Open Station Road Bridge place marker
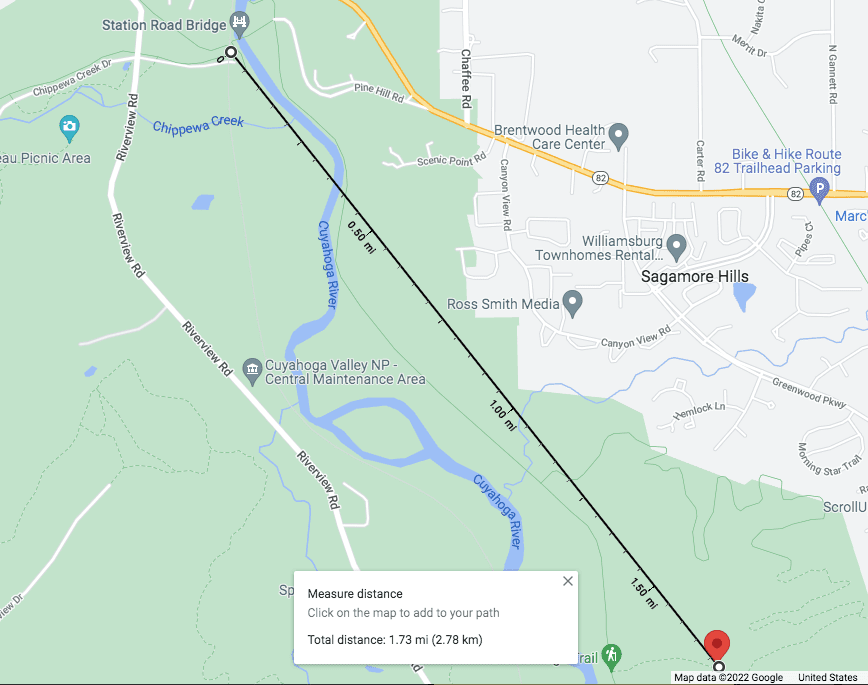 [x=239, y=23]
